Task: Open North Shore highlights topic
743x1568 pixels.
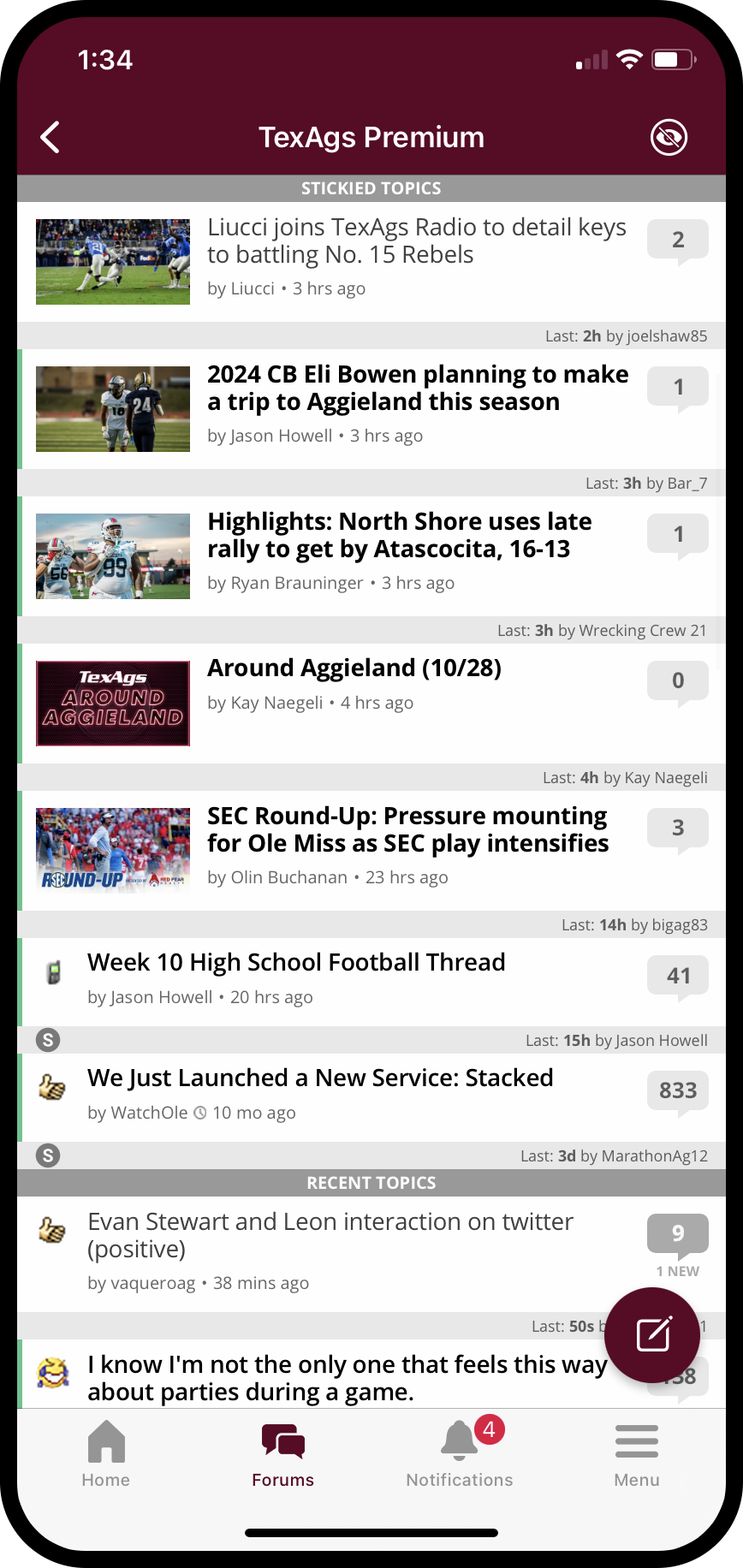Action: (399, 536)
